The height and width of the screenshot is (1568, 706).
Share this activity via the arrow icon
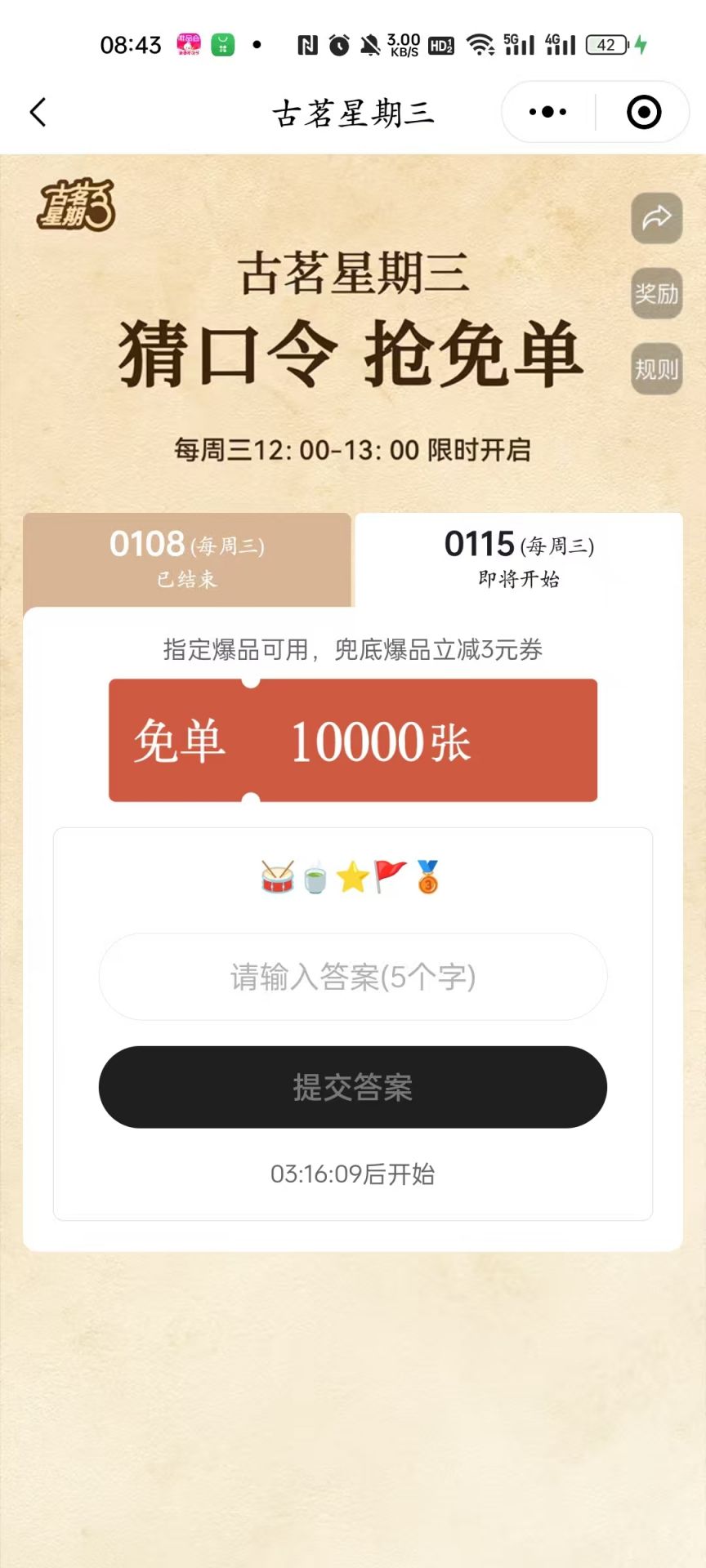[656, 218]
